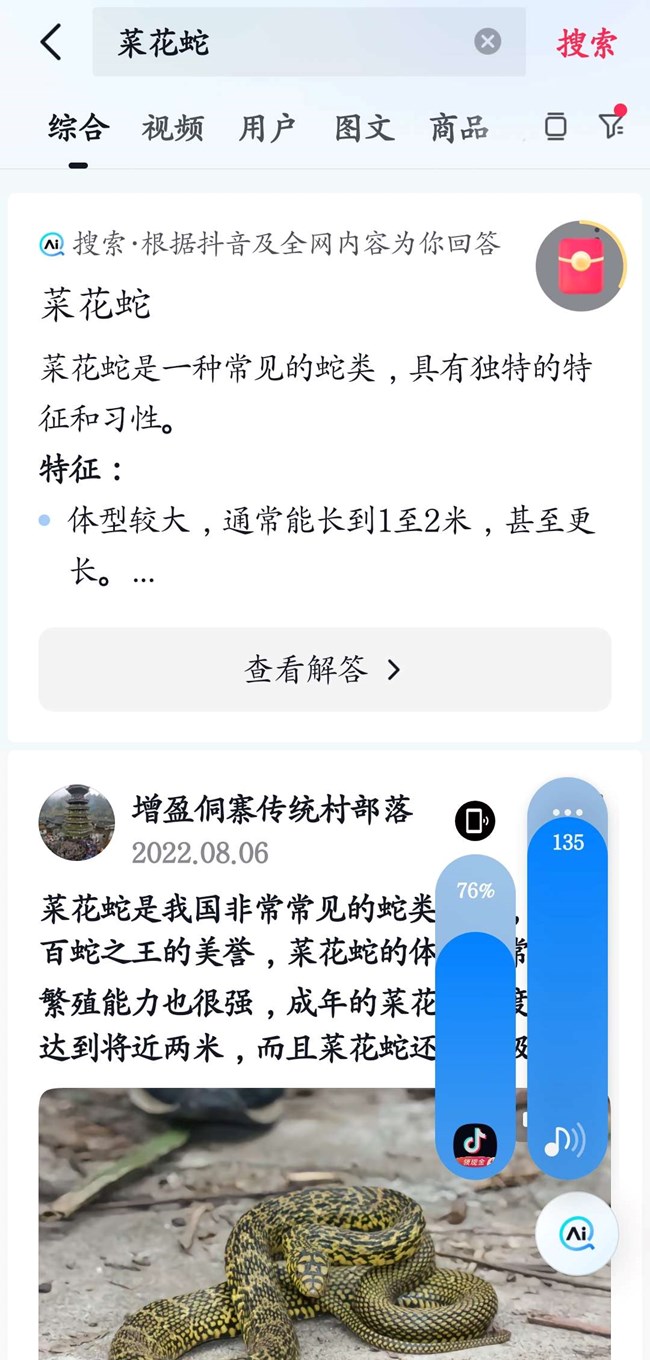Tap 查看解答 to view the full AI answer

pos(324,670)
